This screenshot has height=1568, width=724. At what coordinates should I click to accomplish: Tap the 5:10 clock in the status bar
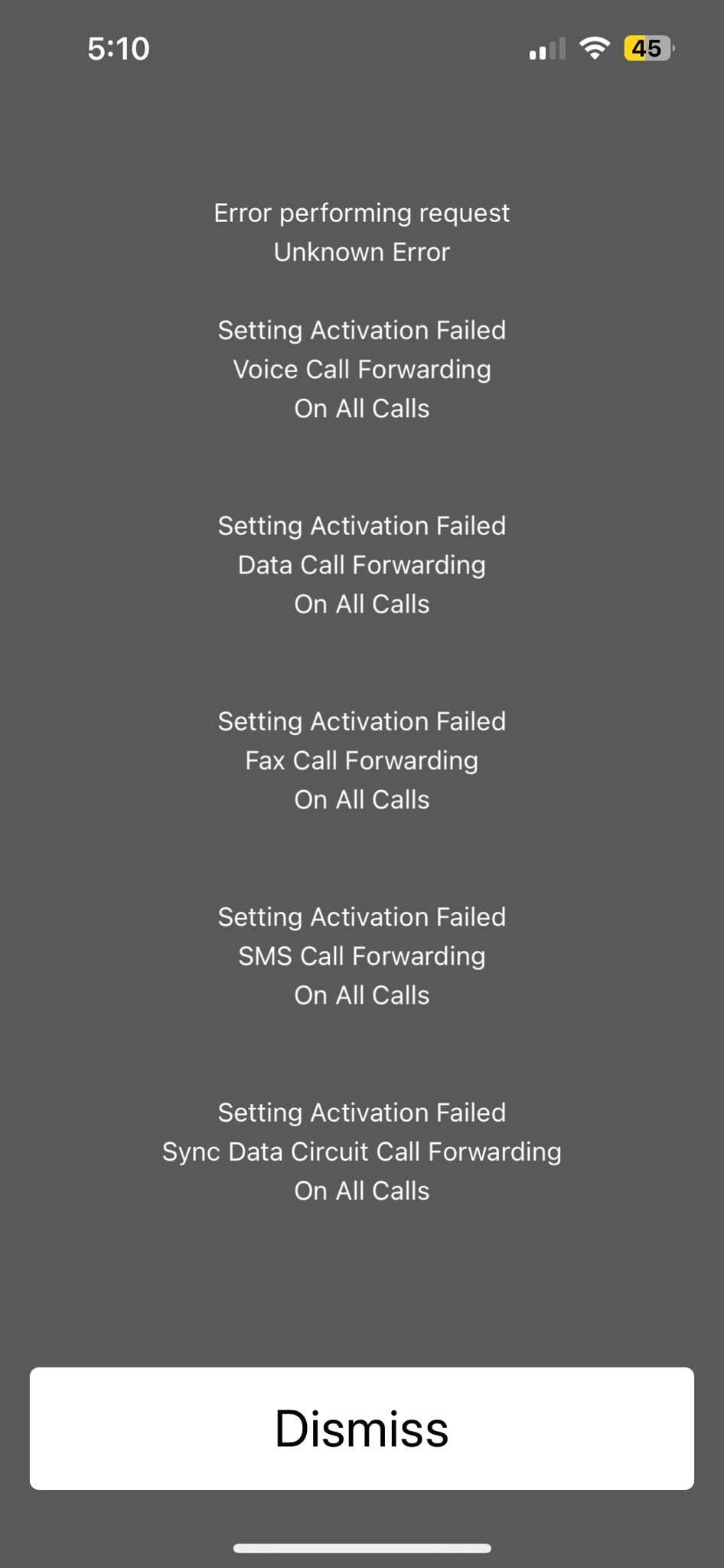(x=119, y=48)
